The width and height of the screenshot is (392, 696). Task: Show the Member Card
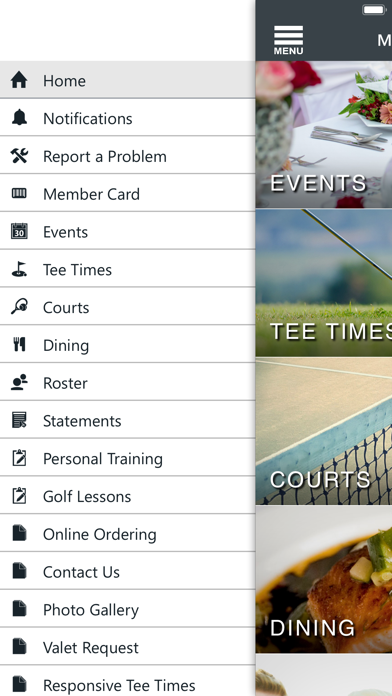tap(127, 193)
